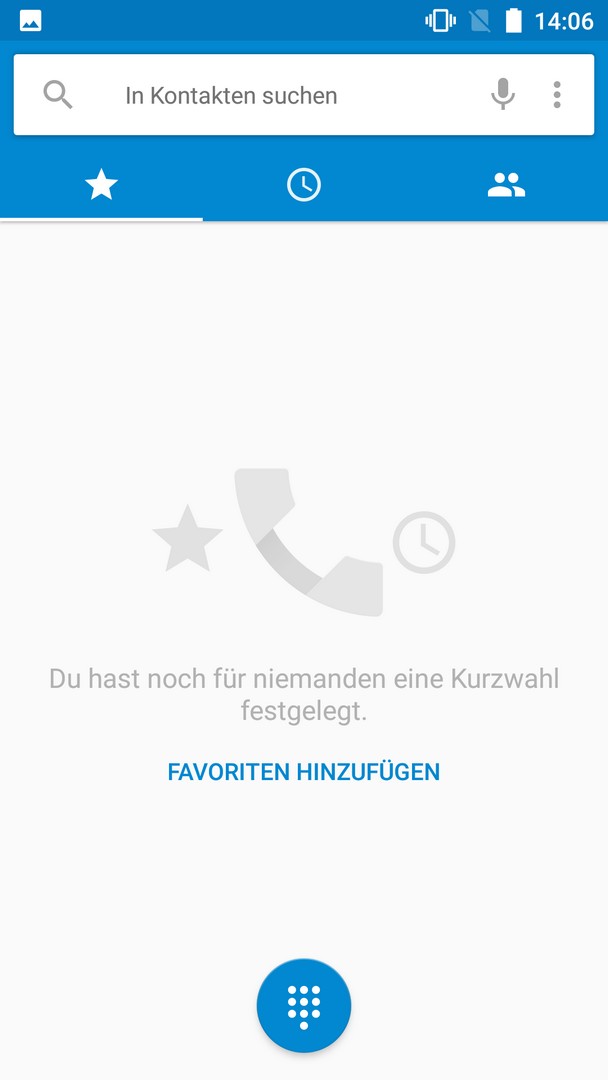Tap FAVORITEN HINZUFÜGEN

pyautogui.click(x=304, y=772)
